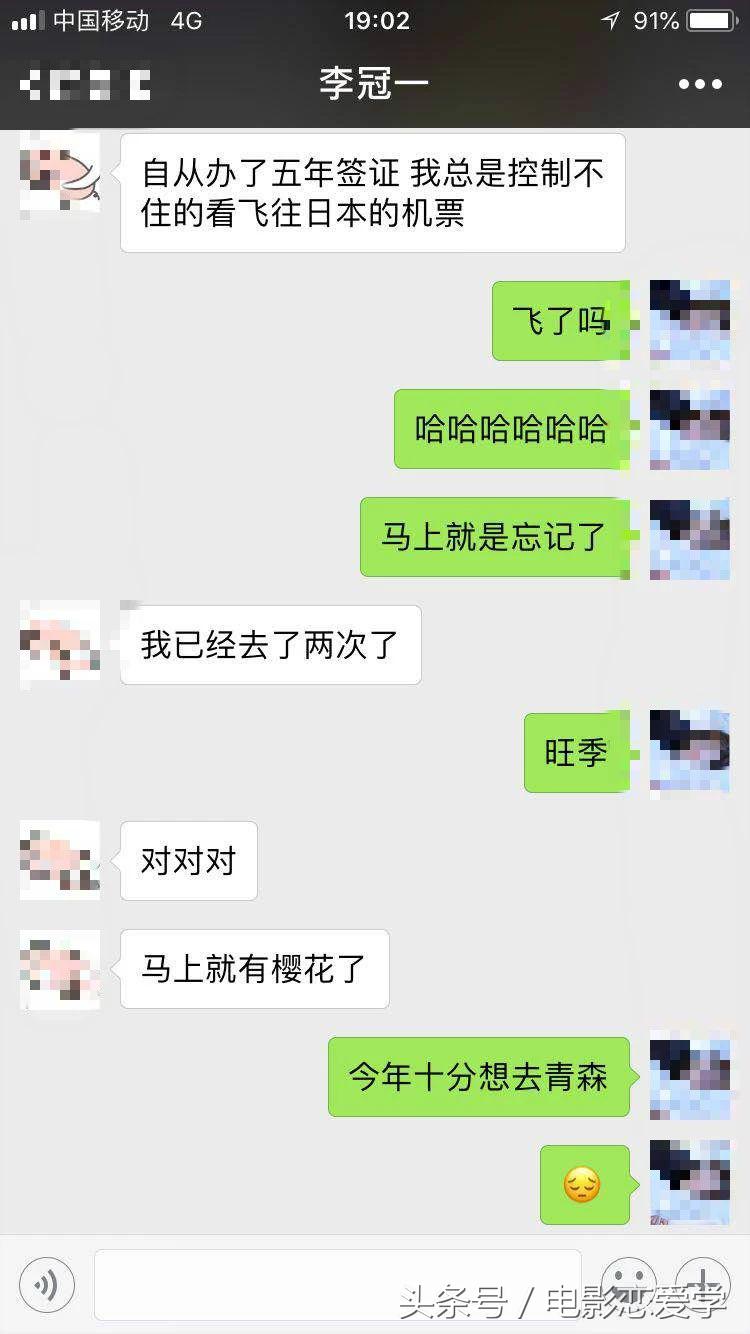The width and height of the screenshot is (750, 1334).
Task: Tap the bubble about 五年签证 and 机票
Action: (373, 192)
